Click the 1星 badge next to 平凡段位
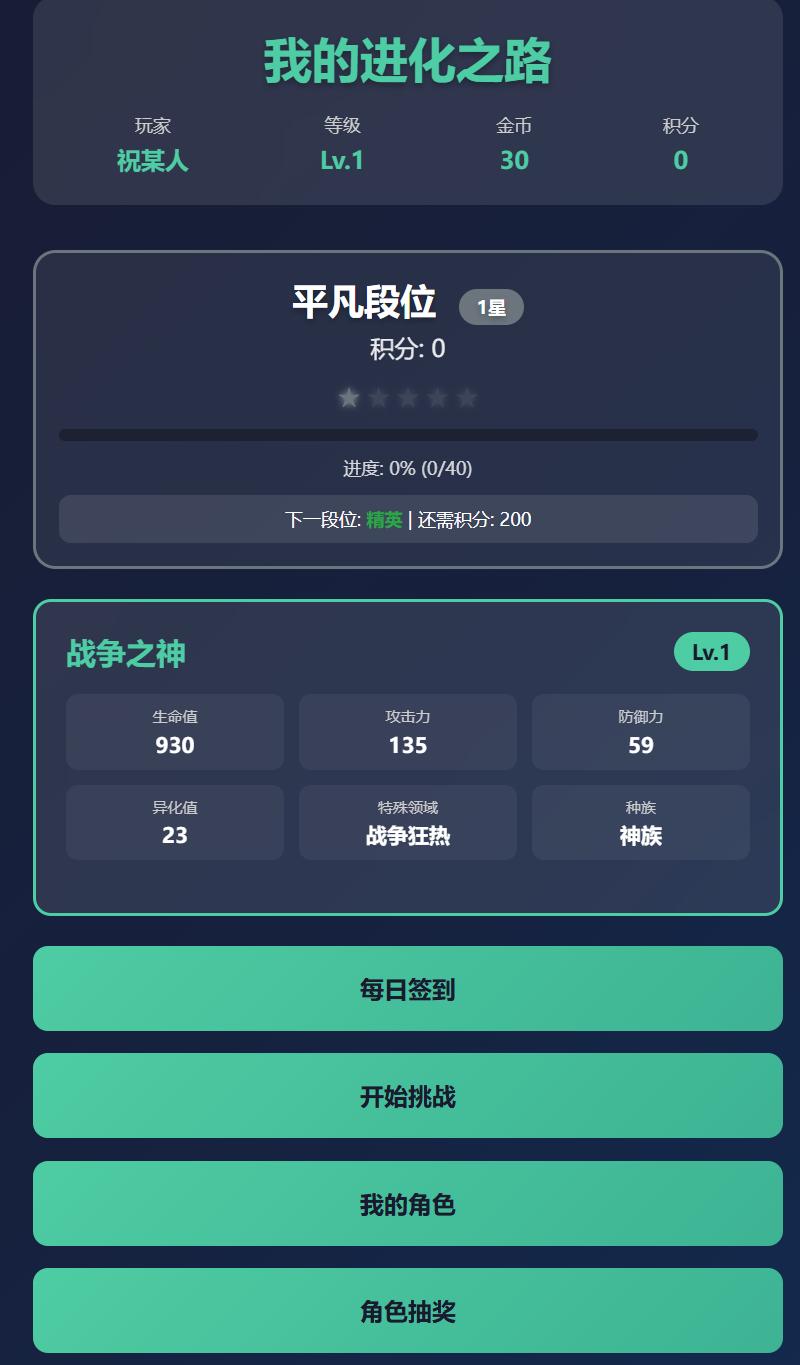Viewport: 800px width, 1365px height. pos(492,306)
